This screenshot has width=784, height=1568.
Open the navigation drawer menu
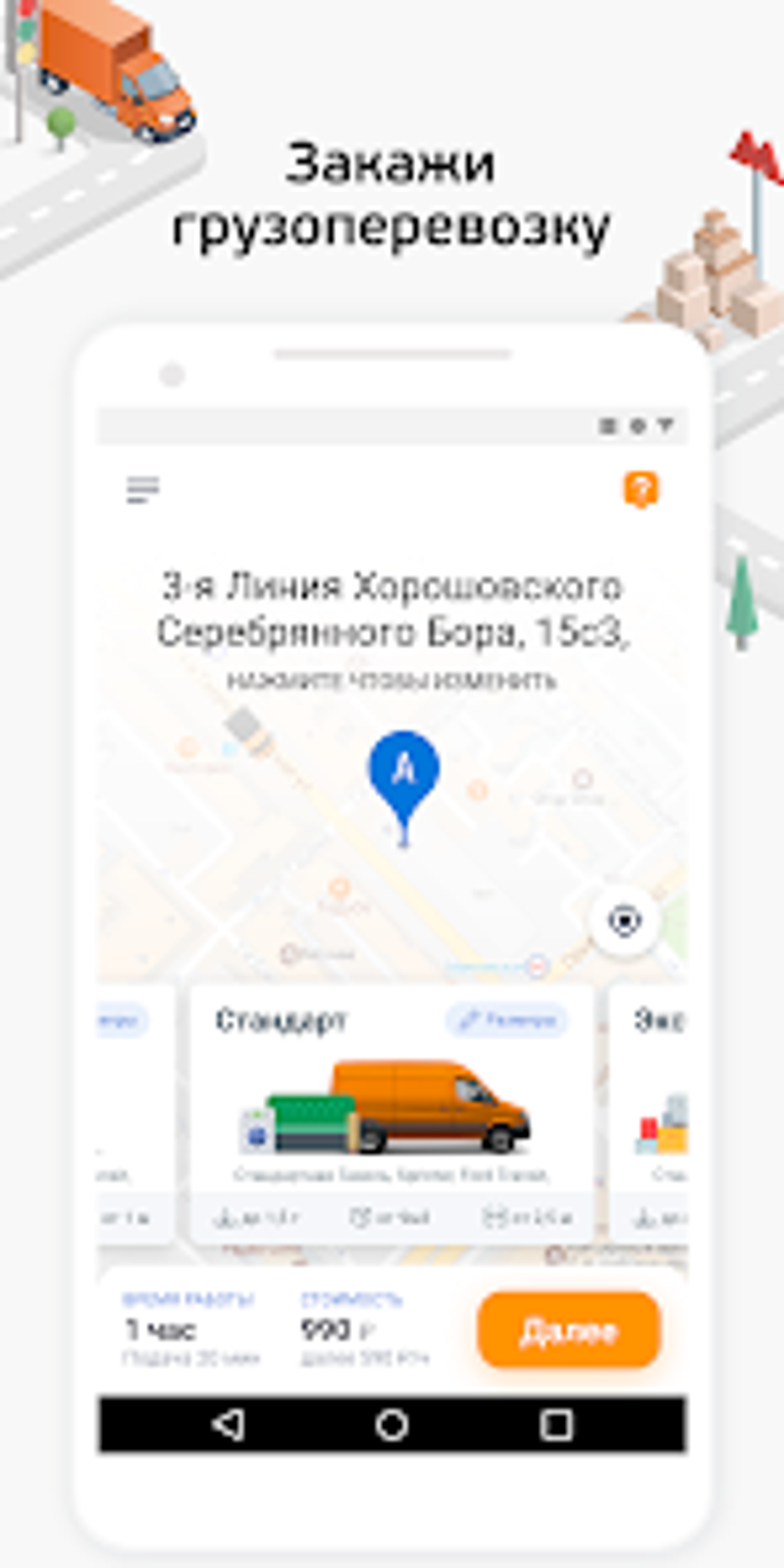(141, 490)
